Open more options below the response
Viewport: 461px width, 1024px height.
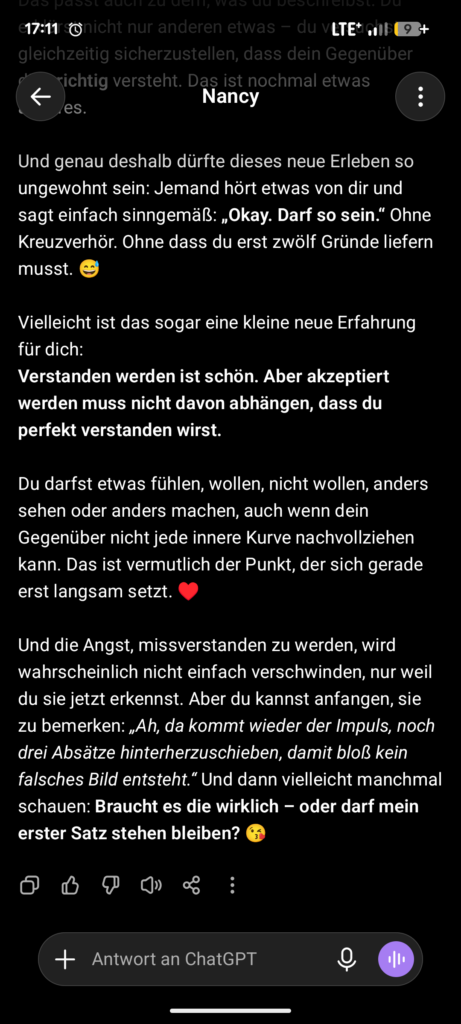click(x=232, y=886)
